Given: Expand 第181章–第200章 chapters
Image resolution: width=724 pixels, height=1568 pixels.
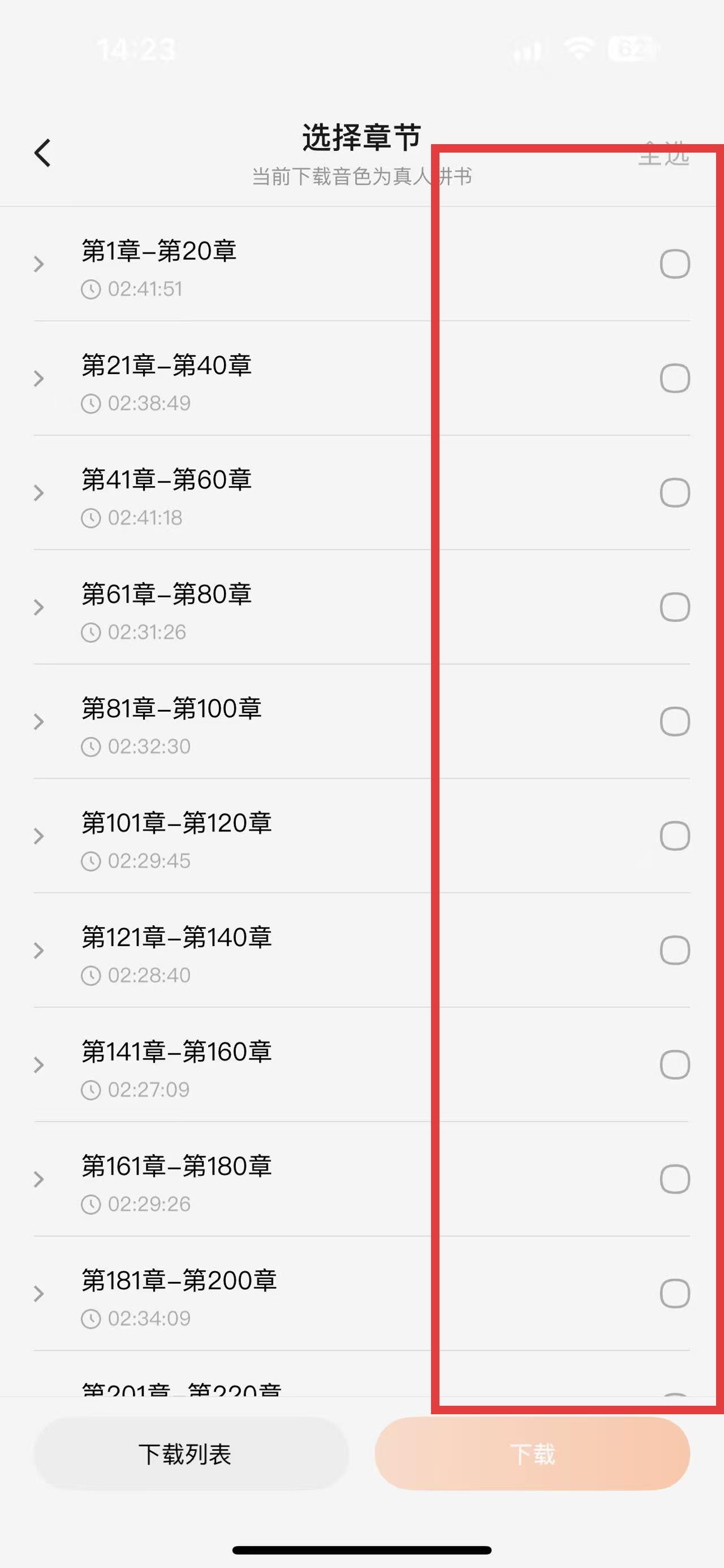Looking at the screenshot, I should click(39, 1294).
